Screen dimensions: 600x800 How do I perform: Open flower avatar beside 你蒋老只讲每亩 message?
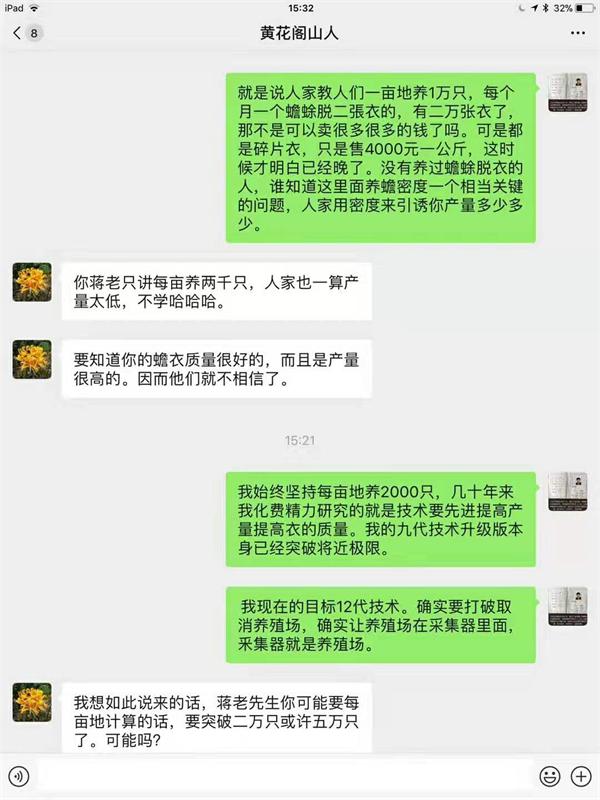click(x=32, y=282)
